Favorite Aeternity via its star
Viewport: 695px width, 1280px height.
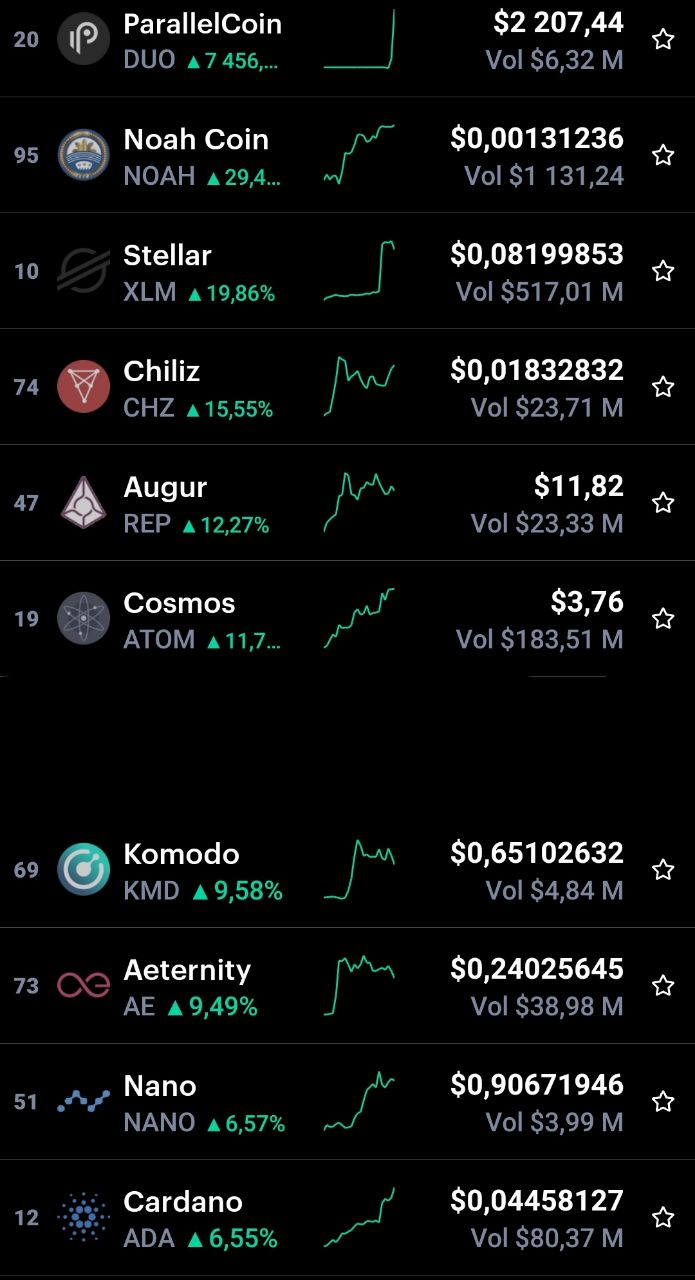point(663,986)
